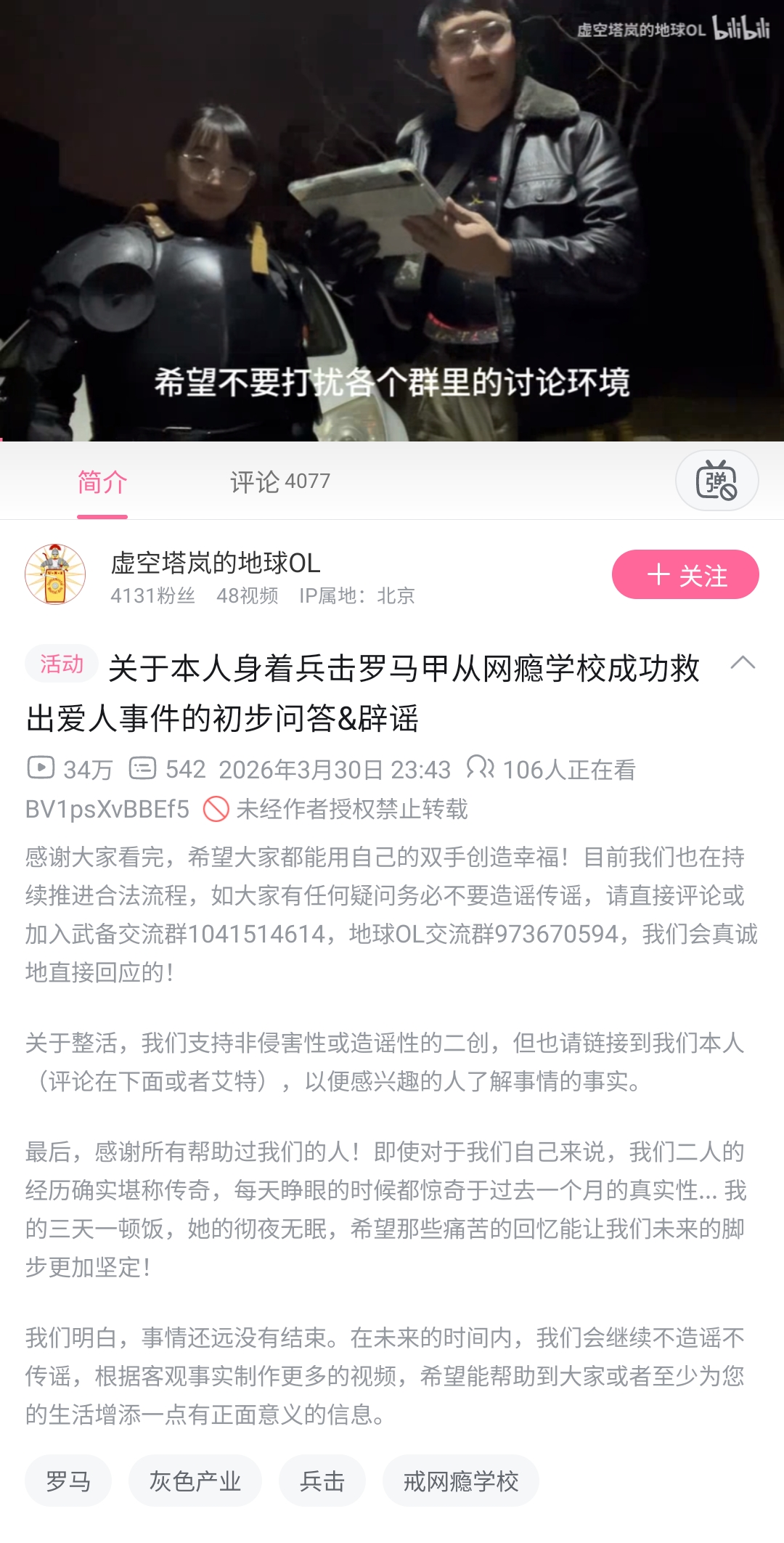Toggle the danmaku 弹 button
The image size is (784, 1543).
point(717,481)
